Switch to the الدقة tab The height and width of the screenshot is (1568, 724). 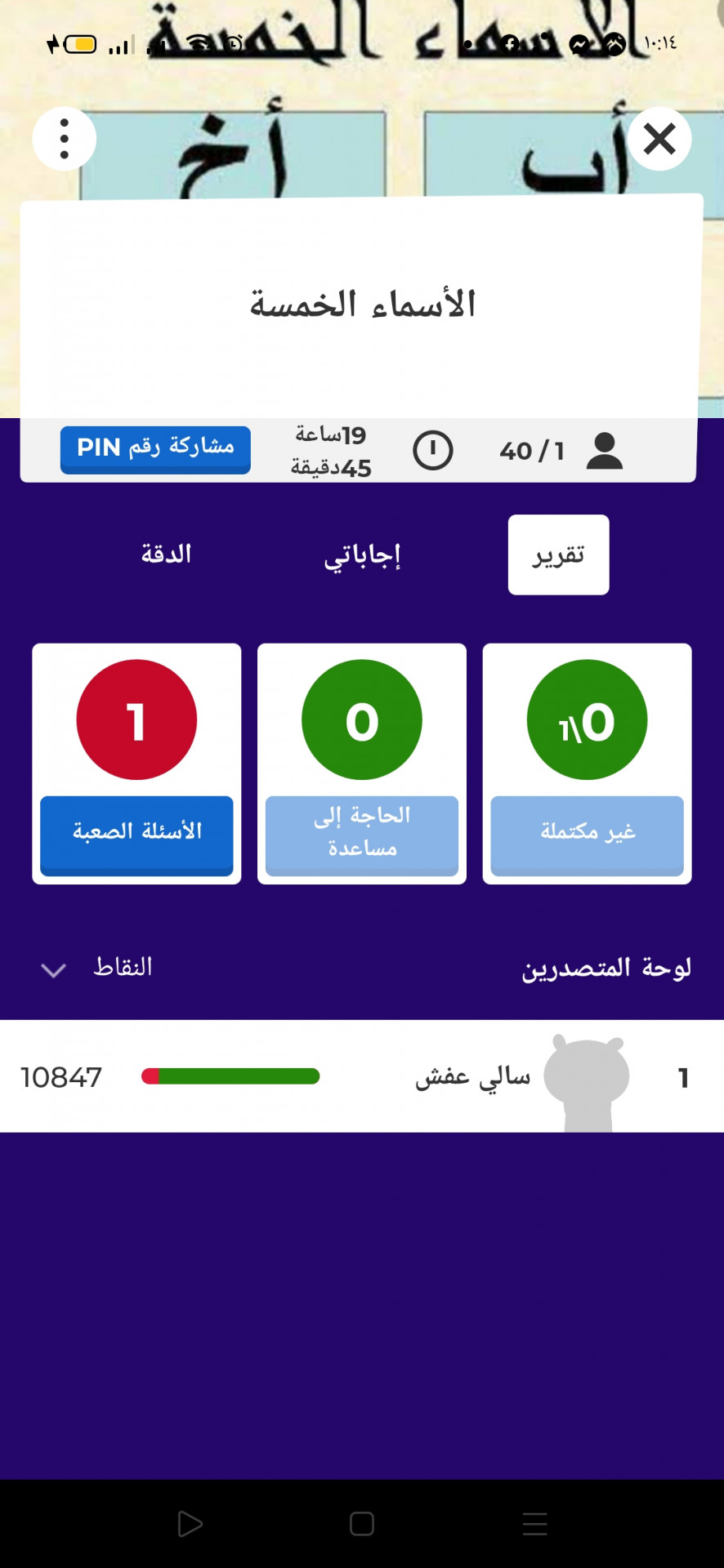166,555
